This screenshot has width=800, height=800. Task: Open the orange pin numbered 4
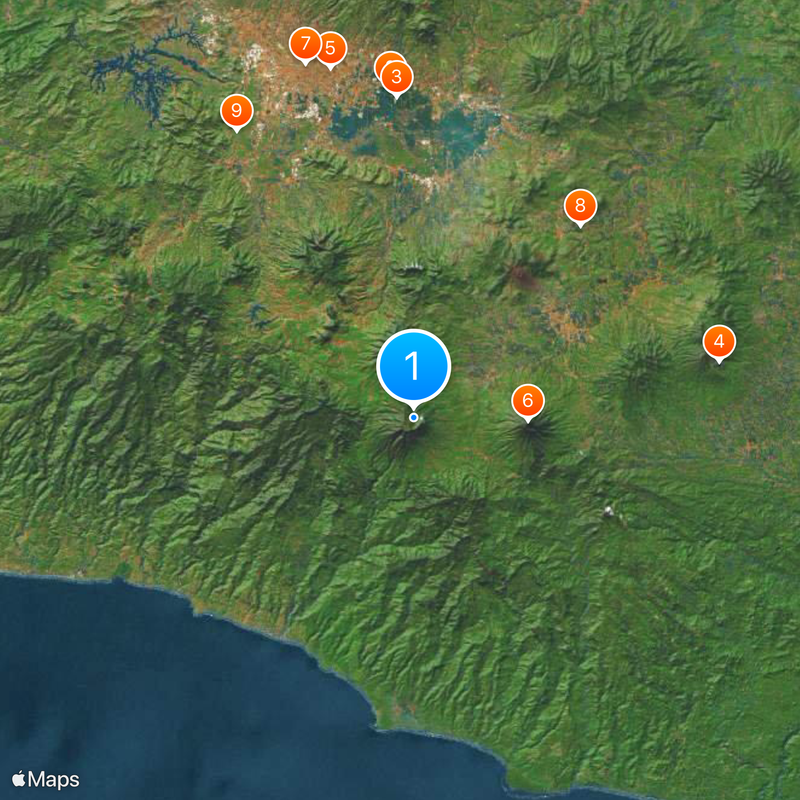click(x=718, y=342)
